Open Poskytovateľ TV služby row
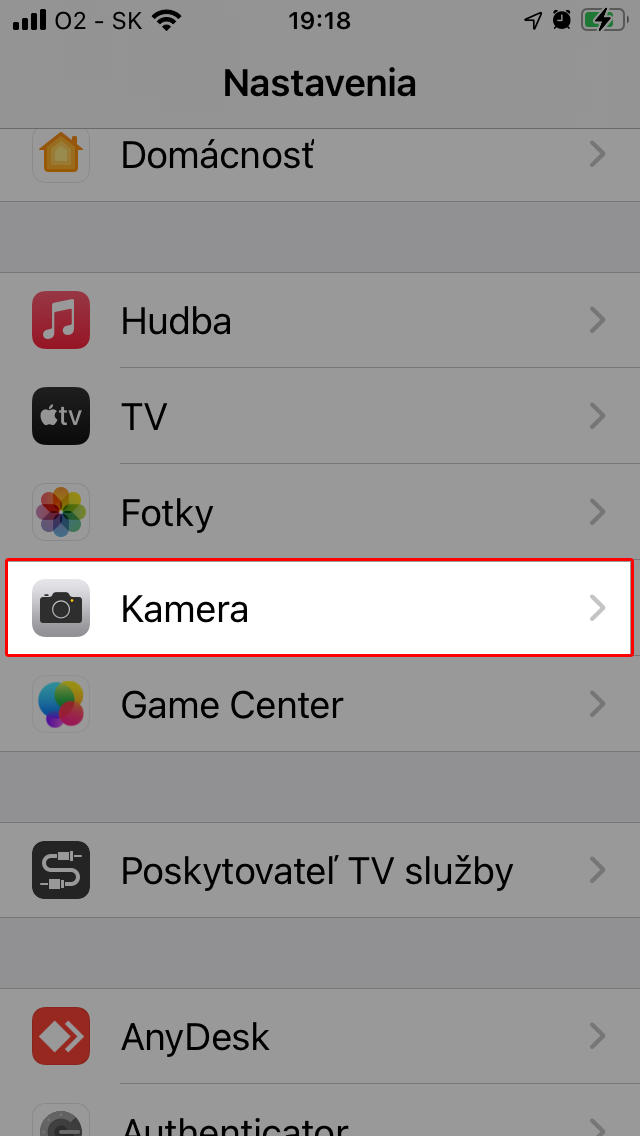This screenshot has height=1136, width=640. coord(320,870)
